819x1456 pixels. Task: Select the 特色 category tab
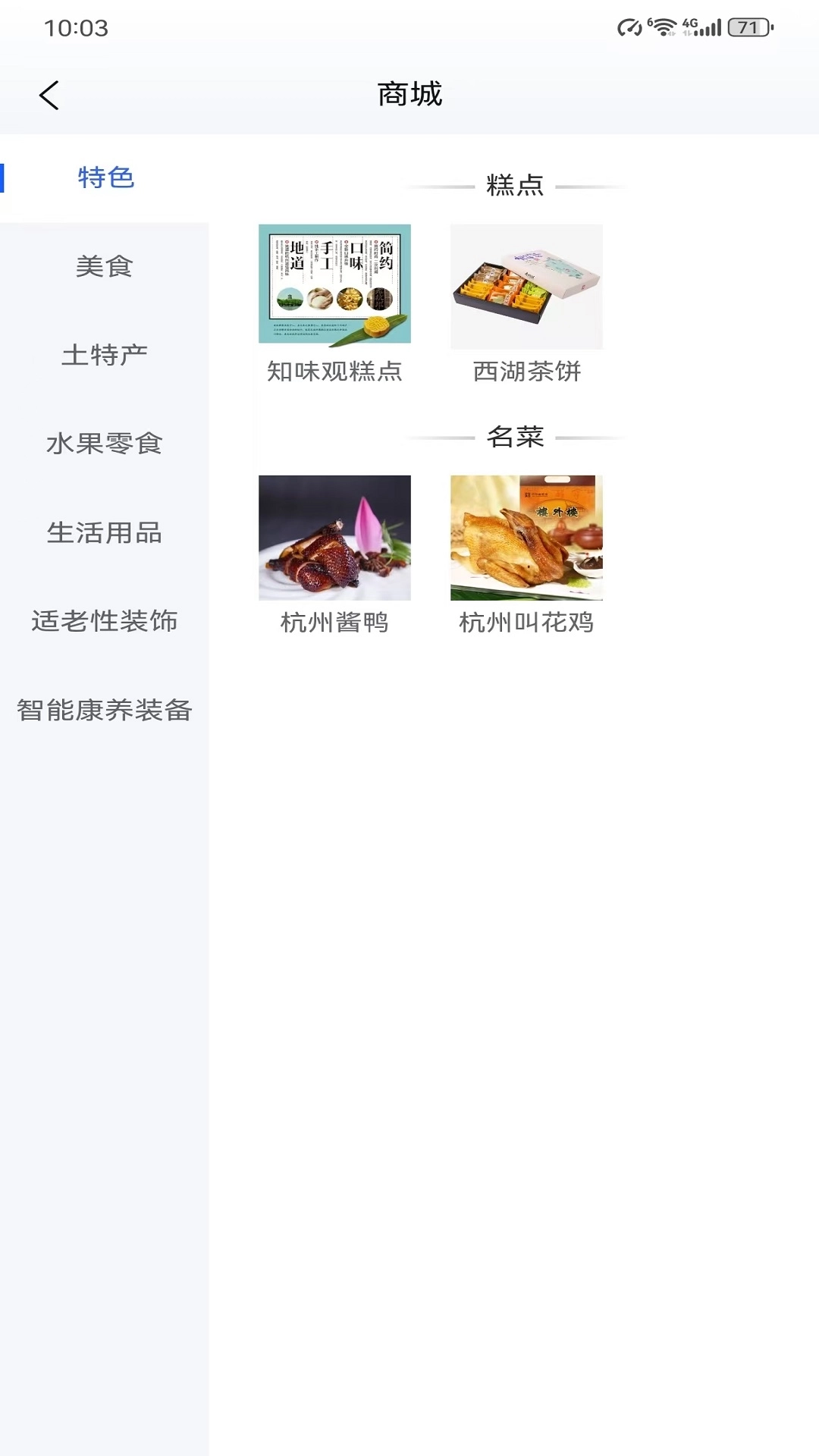(x=106, y=176)
